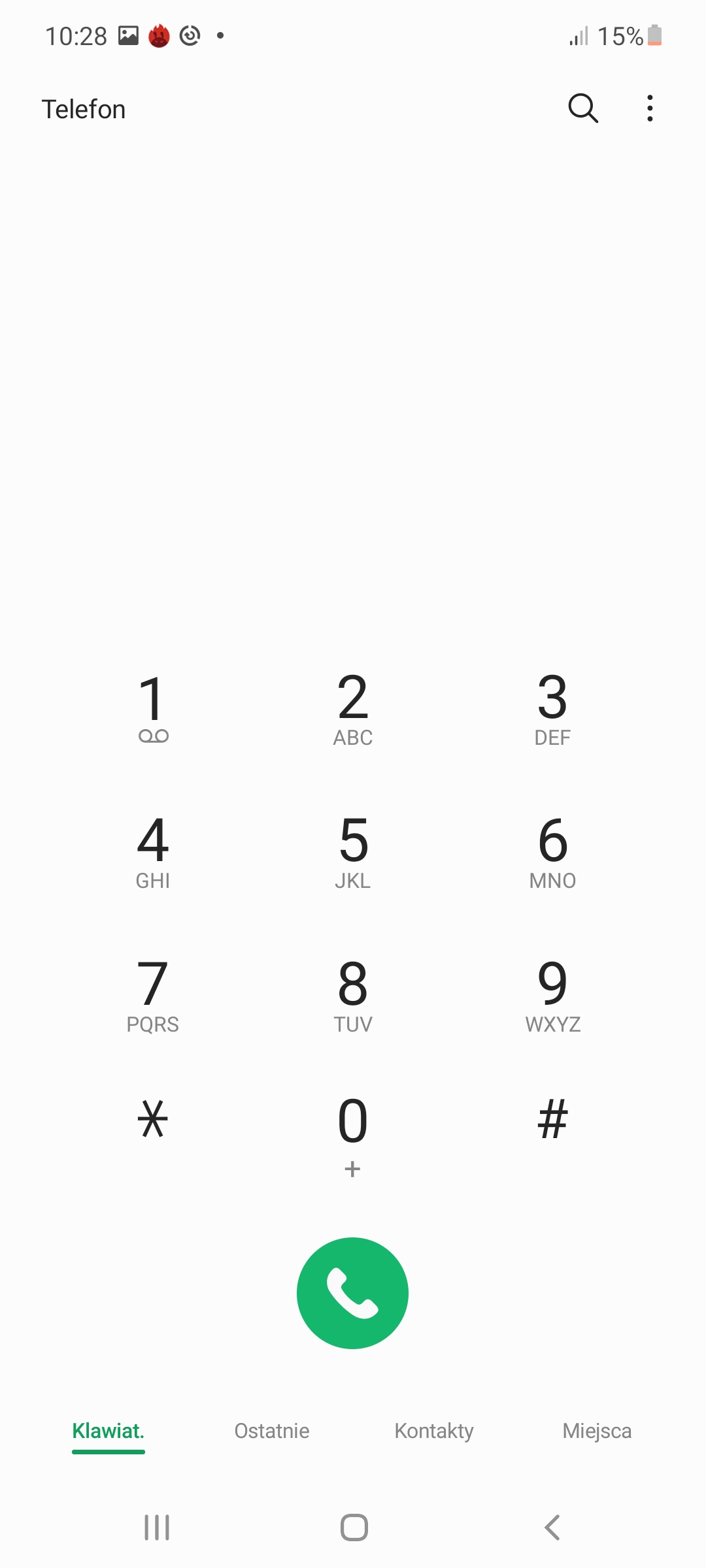Dial digit 6 (MNO)
This screenshot has width=706, height=1568.
[552, 851]
